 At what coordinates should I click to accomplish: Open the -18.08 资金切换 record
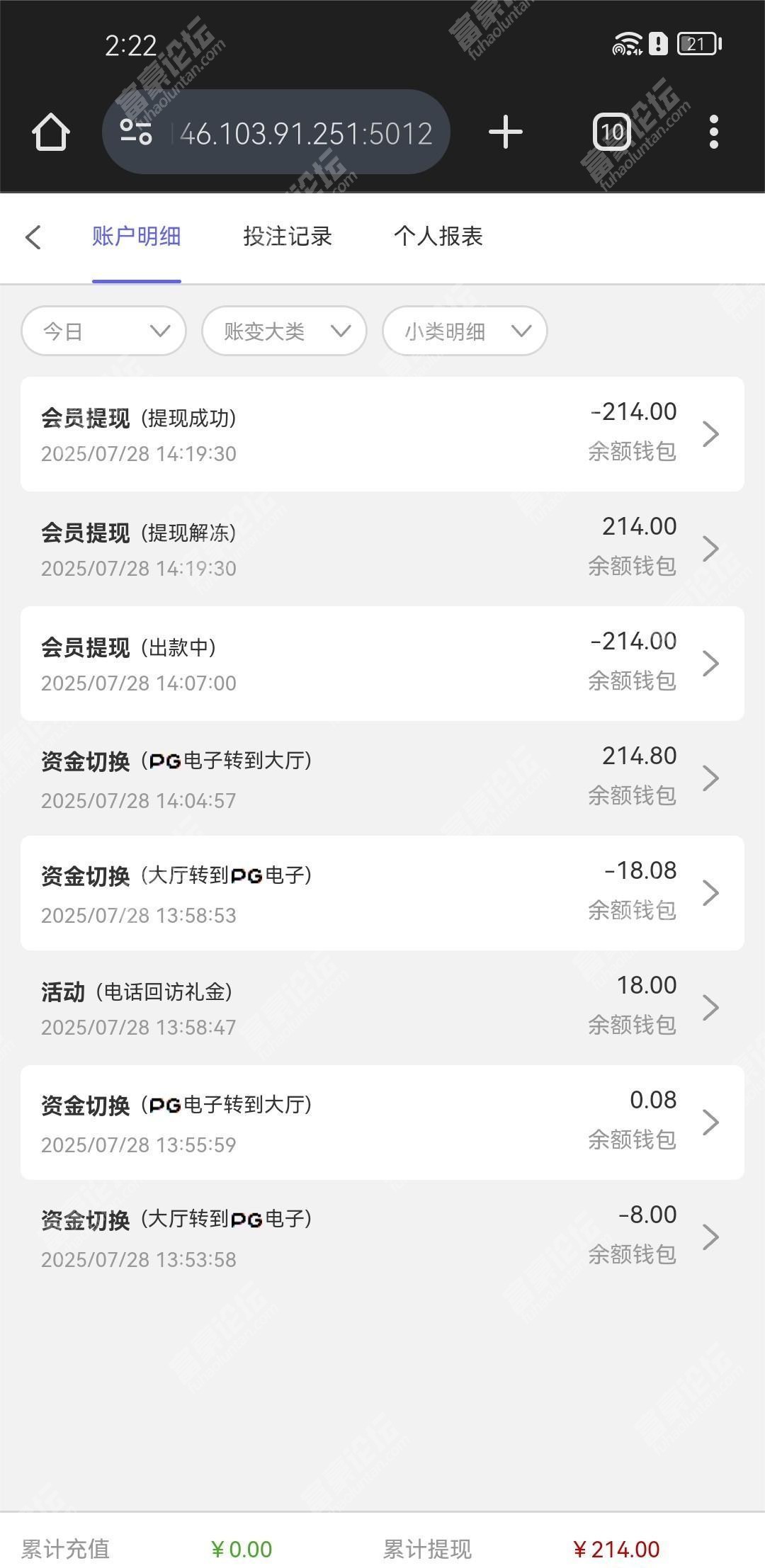pyautogui.click(x=382, y=893)
